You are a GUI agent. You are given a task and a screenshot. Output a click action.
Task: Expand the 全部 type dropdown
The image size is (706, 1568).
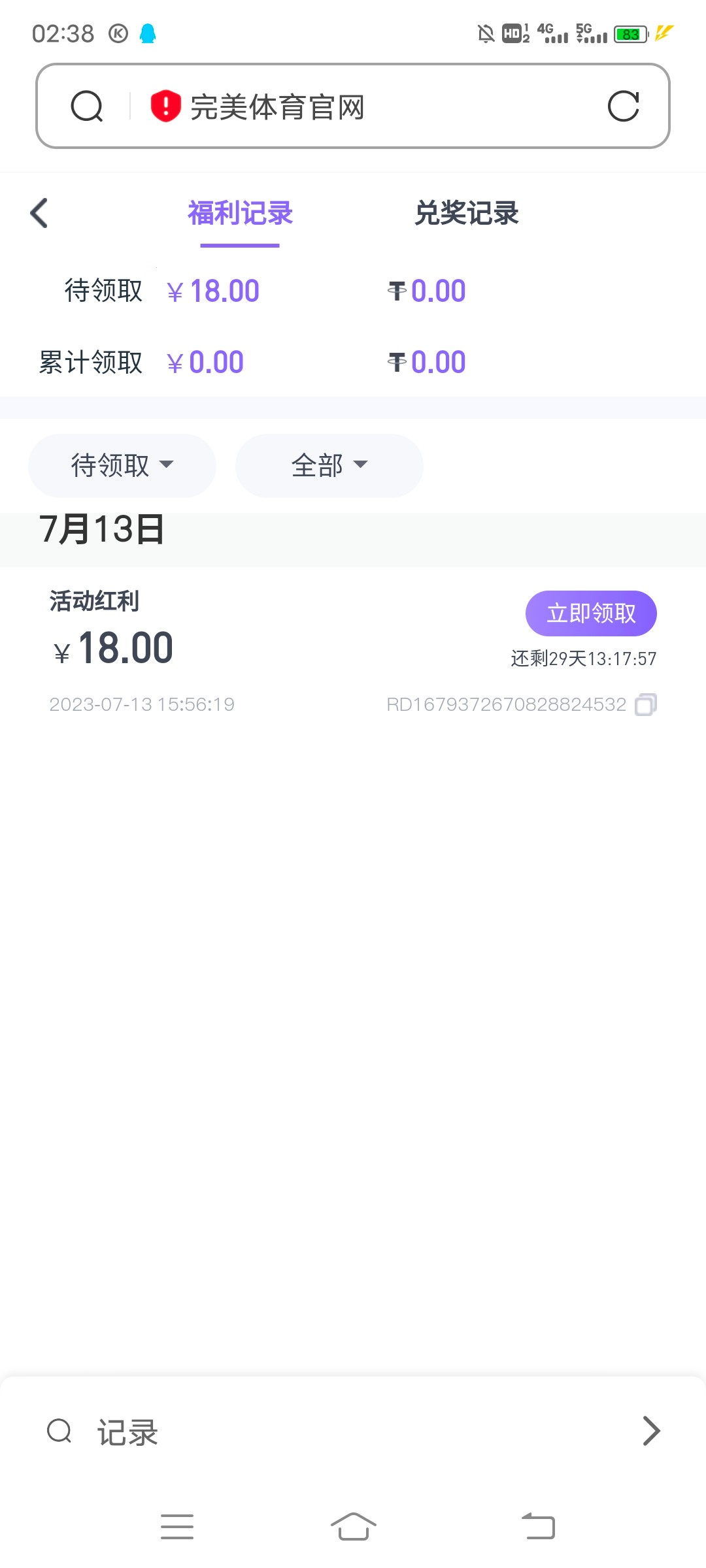[329, 465]
